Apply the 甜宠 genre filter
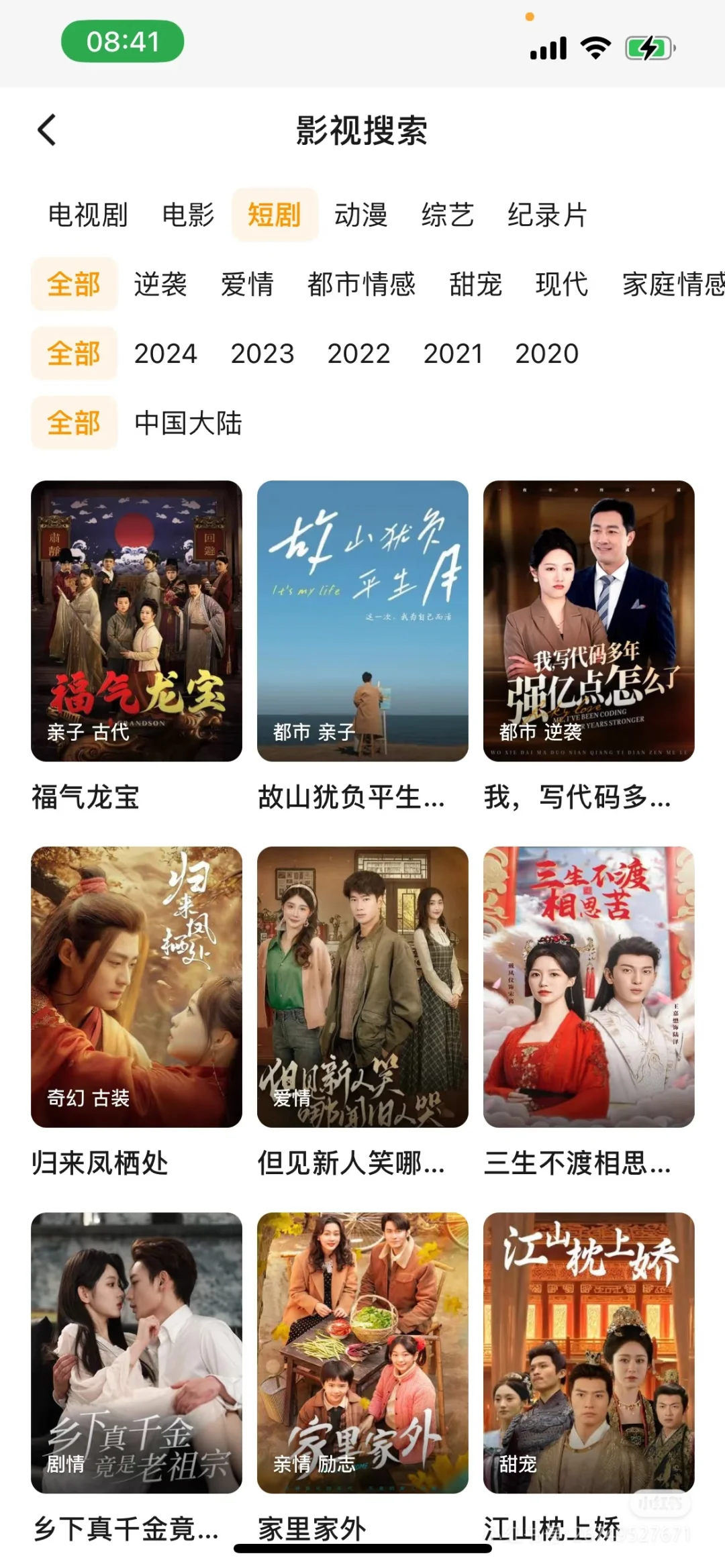 point(475,284)
